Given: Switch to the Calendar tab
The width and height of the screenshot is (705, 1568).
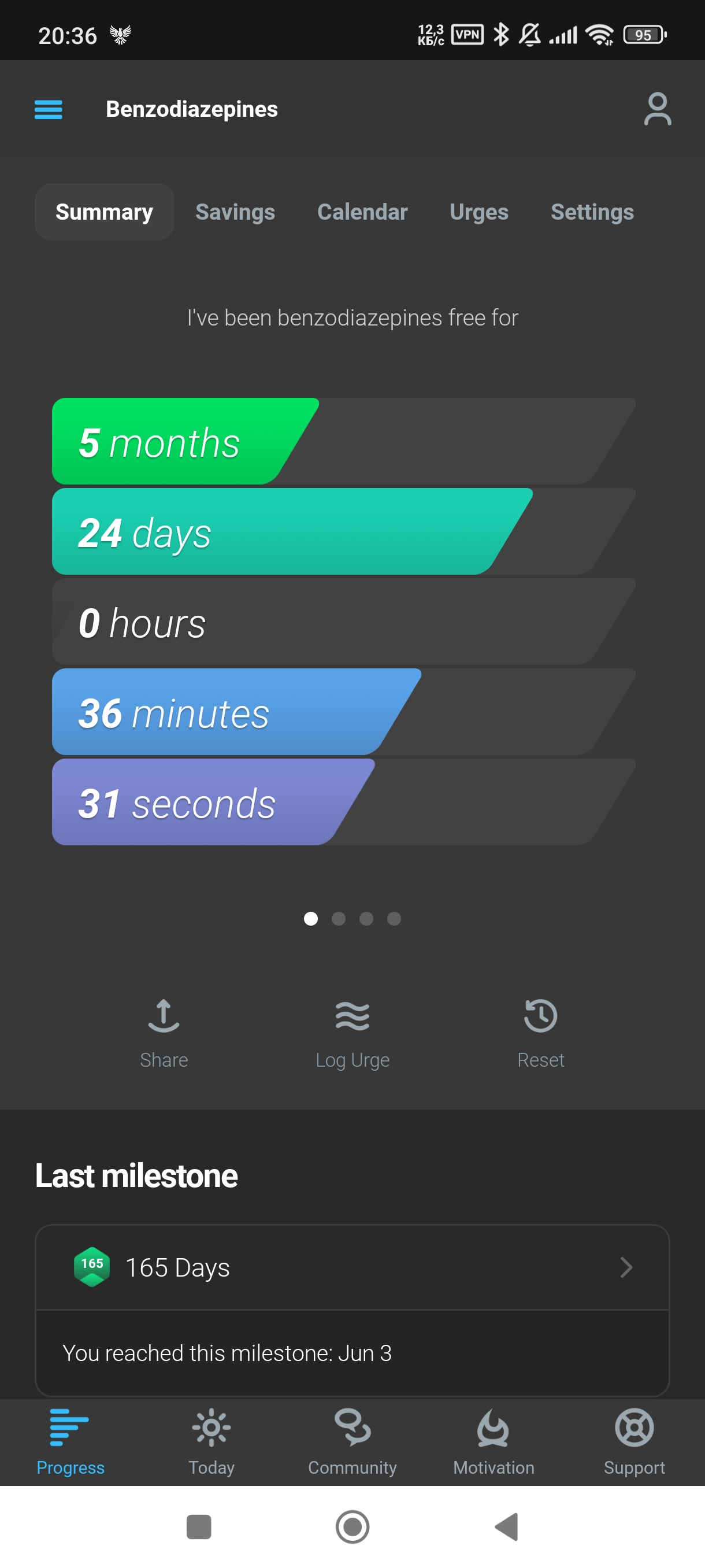Looking at the screenshot, I should point(362,212).
